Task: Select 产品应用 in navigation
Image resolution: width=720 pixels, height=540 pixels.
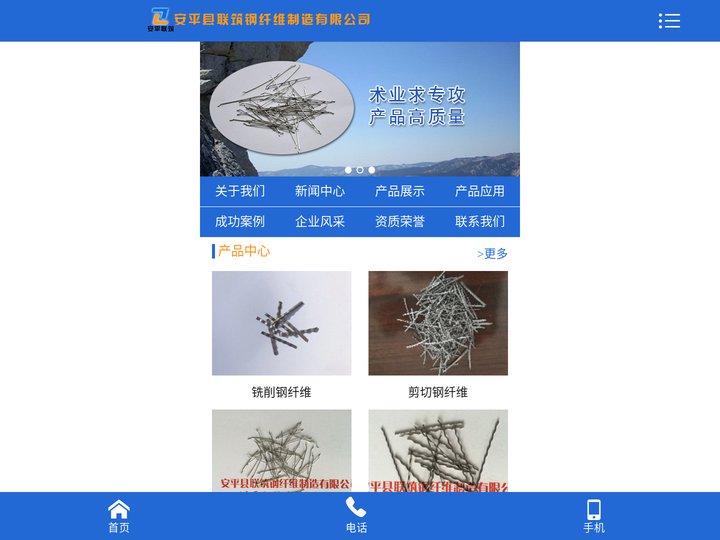Action: pyautogui.click(x=480, y=191)
